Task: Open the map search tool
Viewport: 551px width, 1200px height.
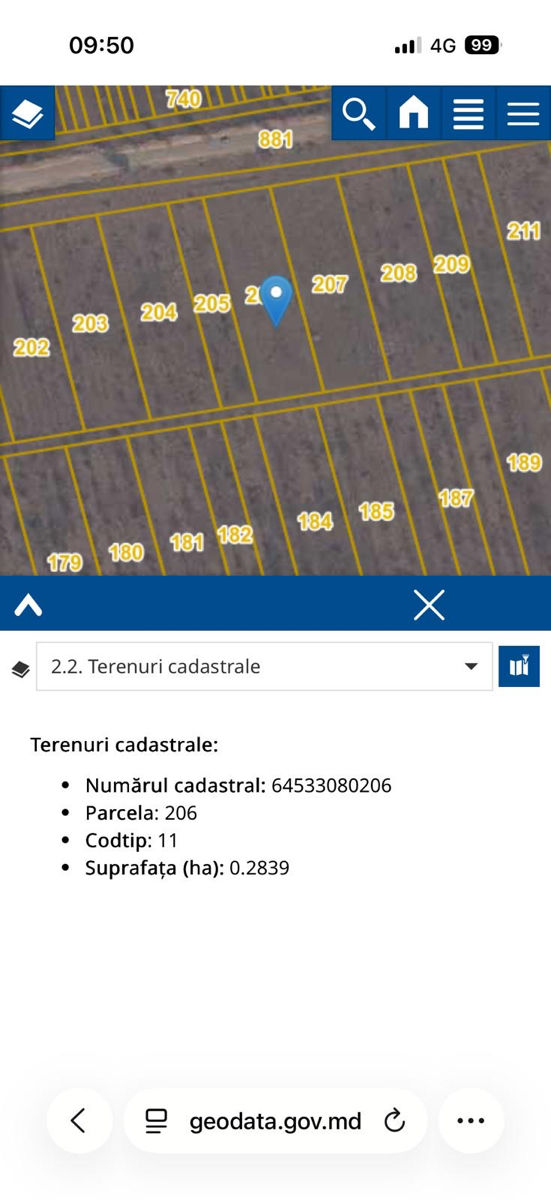Action: pos(358,113)
